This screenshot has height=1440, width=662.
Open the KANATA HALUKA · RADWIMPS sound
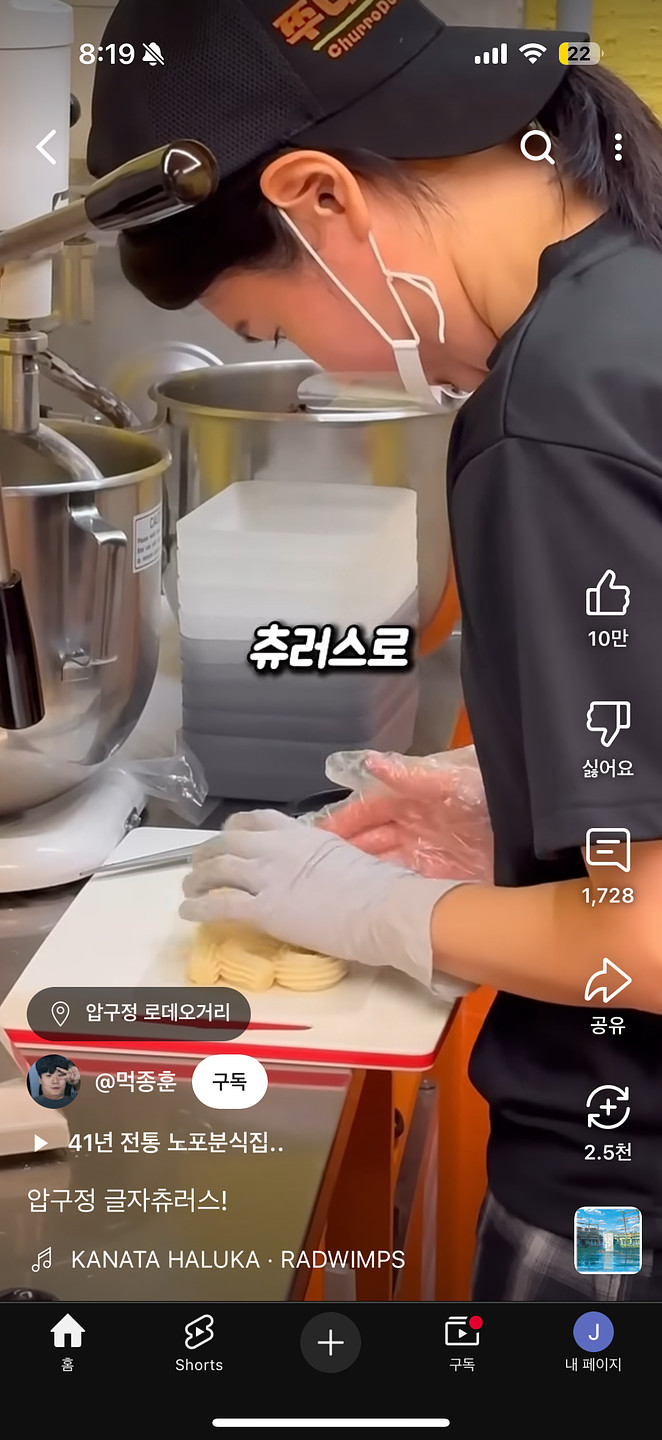pos(237,1260)
